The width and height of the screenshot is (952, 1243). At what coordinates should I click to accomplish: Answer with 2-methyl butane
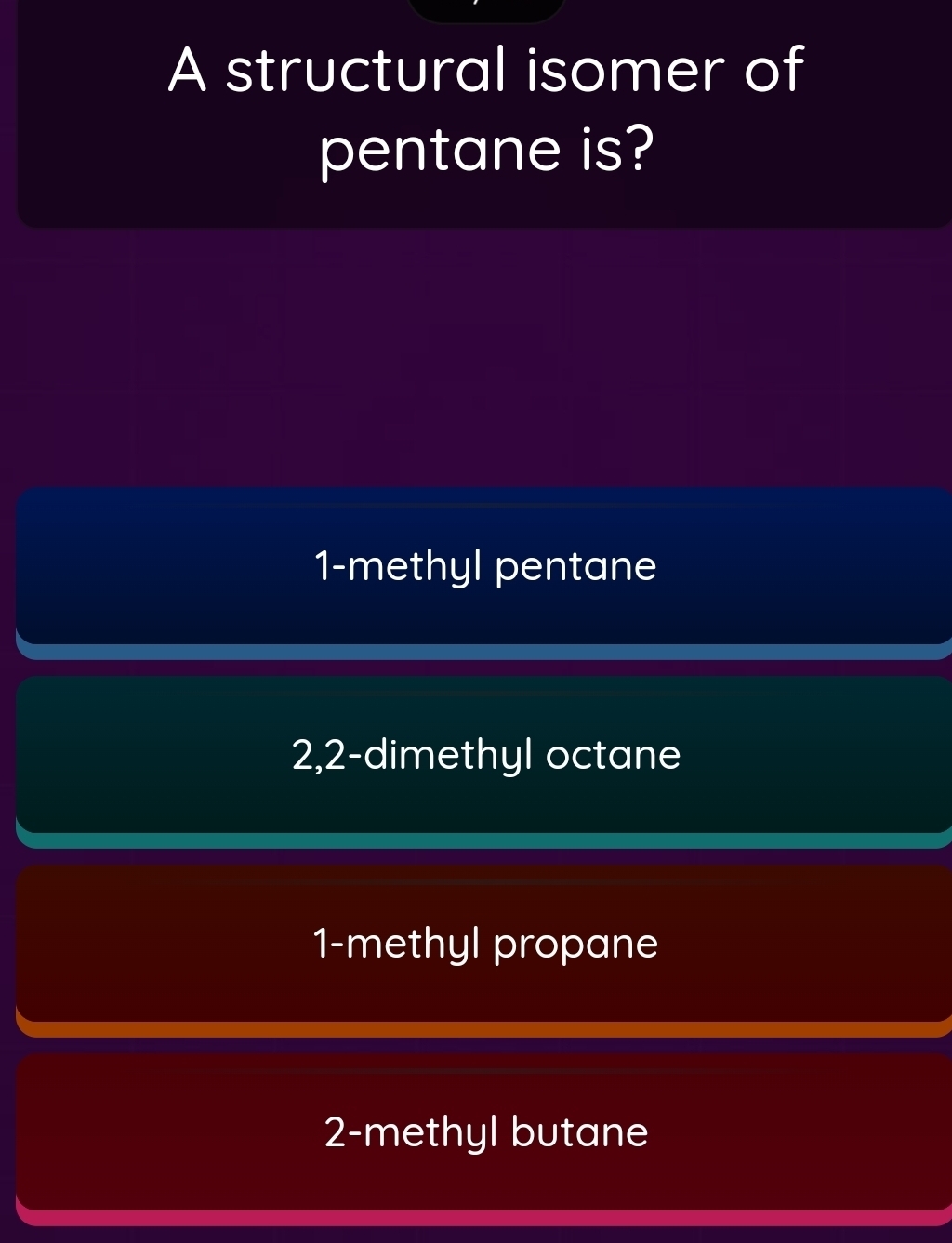click(484, 1132)
